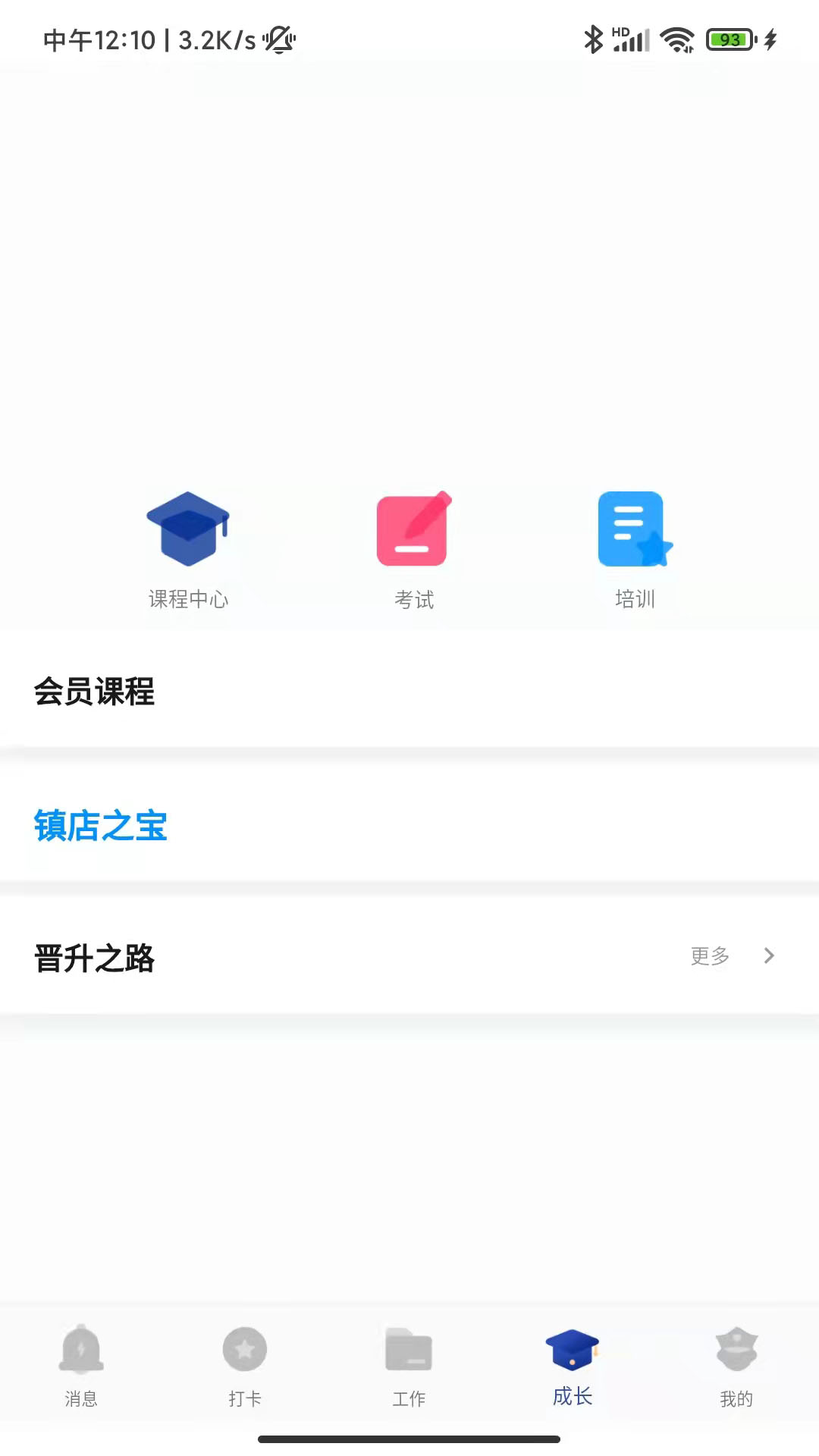Viewport: 819px width, 1456px height.
Task: Switch to the 工作 tab
Action: tap(409, 1366)
